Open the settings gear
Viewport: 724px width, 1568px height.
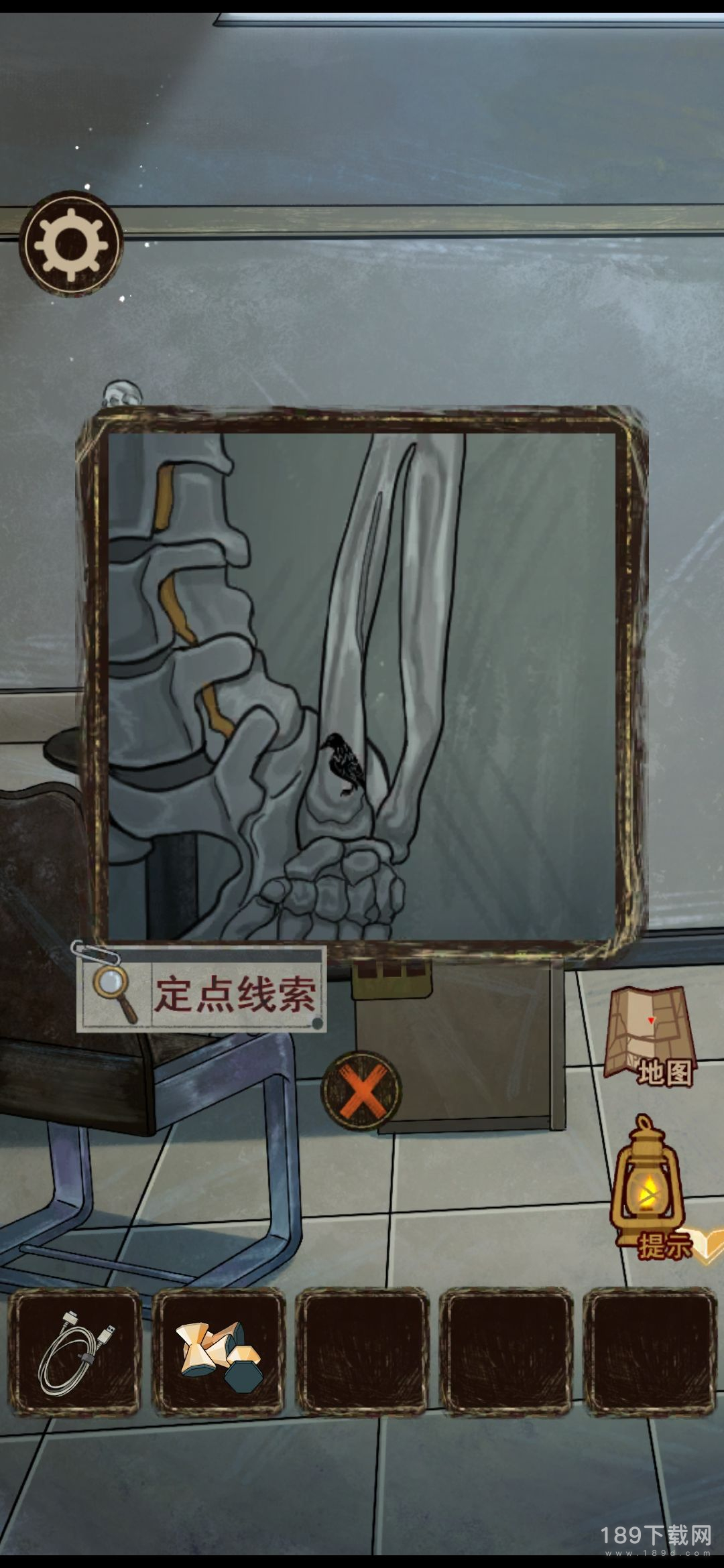click(71, 243)
